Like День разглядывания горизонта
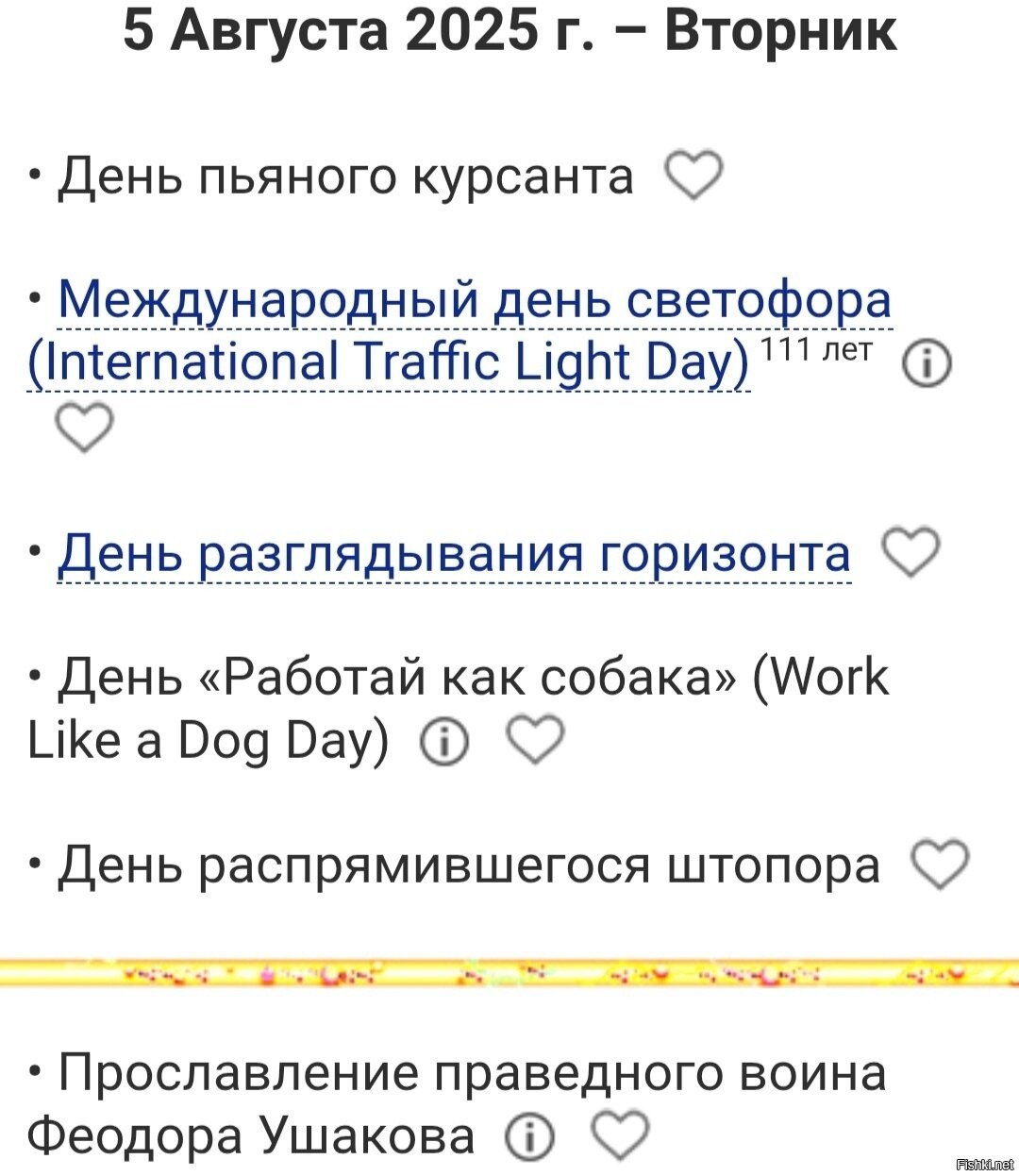This screenshot has width=1019, height=1176. (910, 551)
